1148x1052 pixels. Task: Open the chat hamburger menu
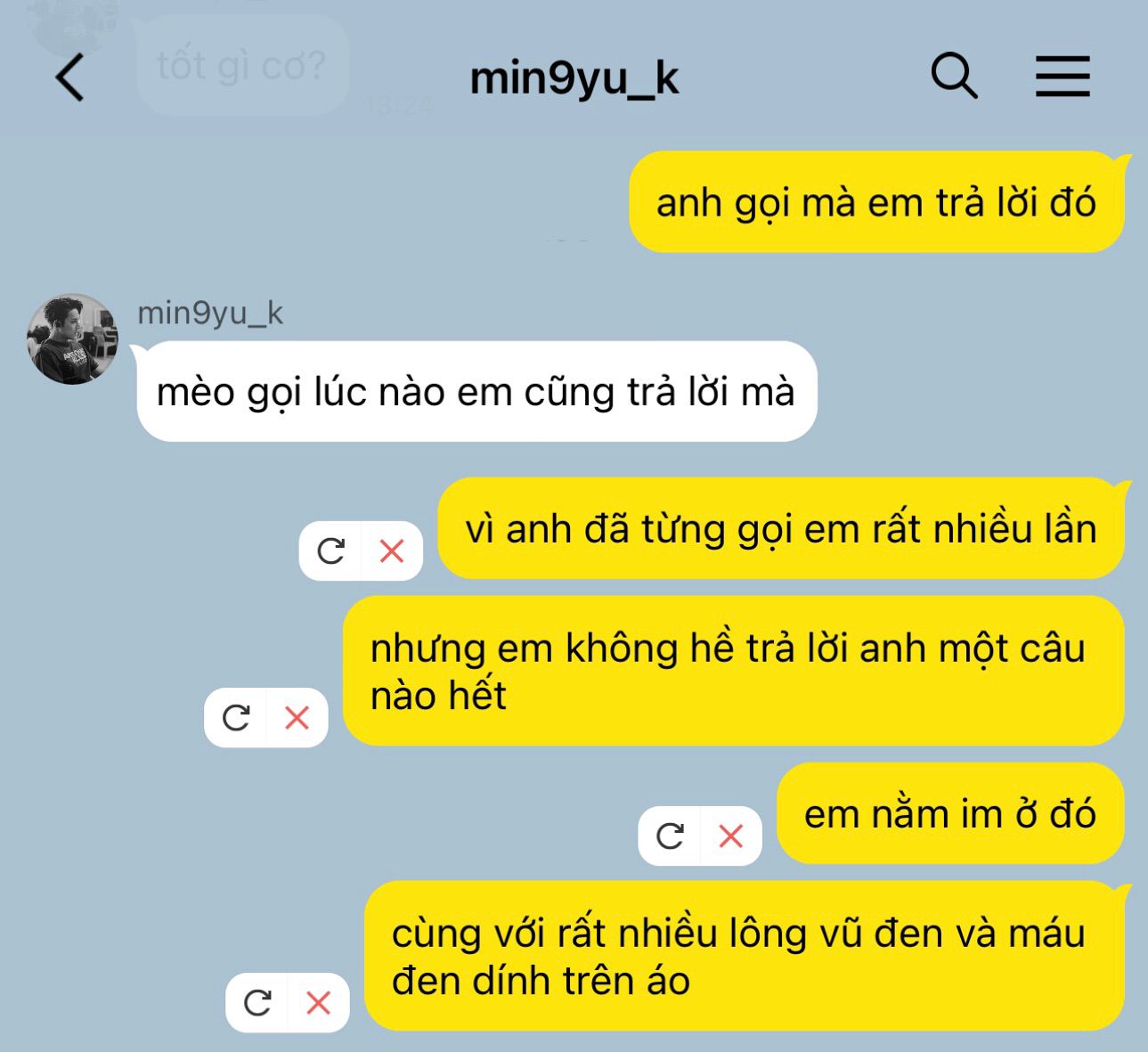point(1063,76)
